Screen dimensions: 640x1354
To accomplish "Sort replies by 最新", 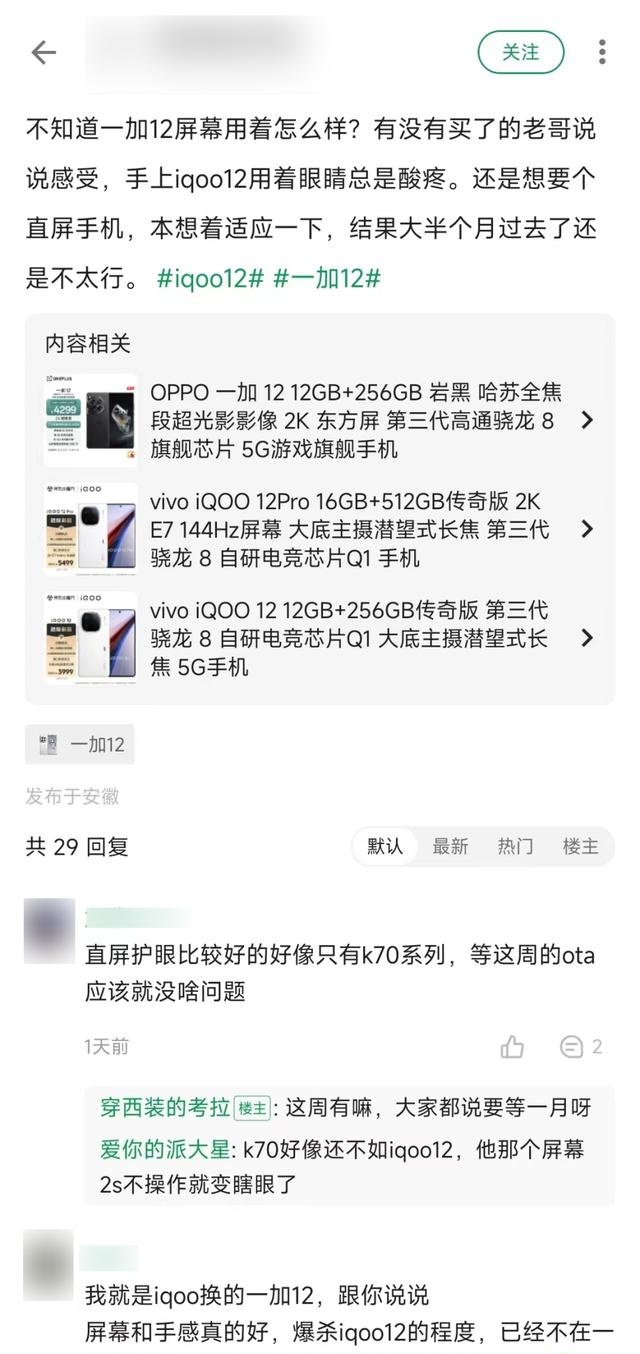I will click(x=450, y=846).
